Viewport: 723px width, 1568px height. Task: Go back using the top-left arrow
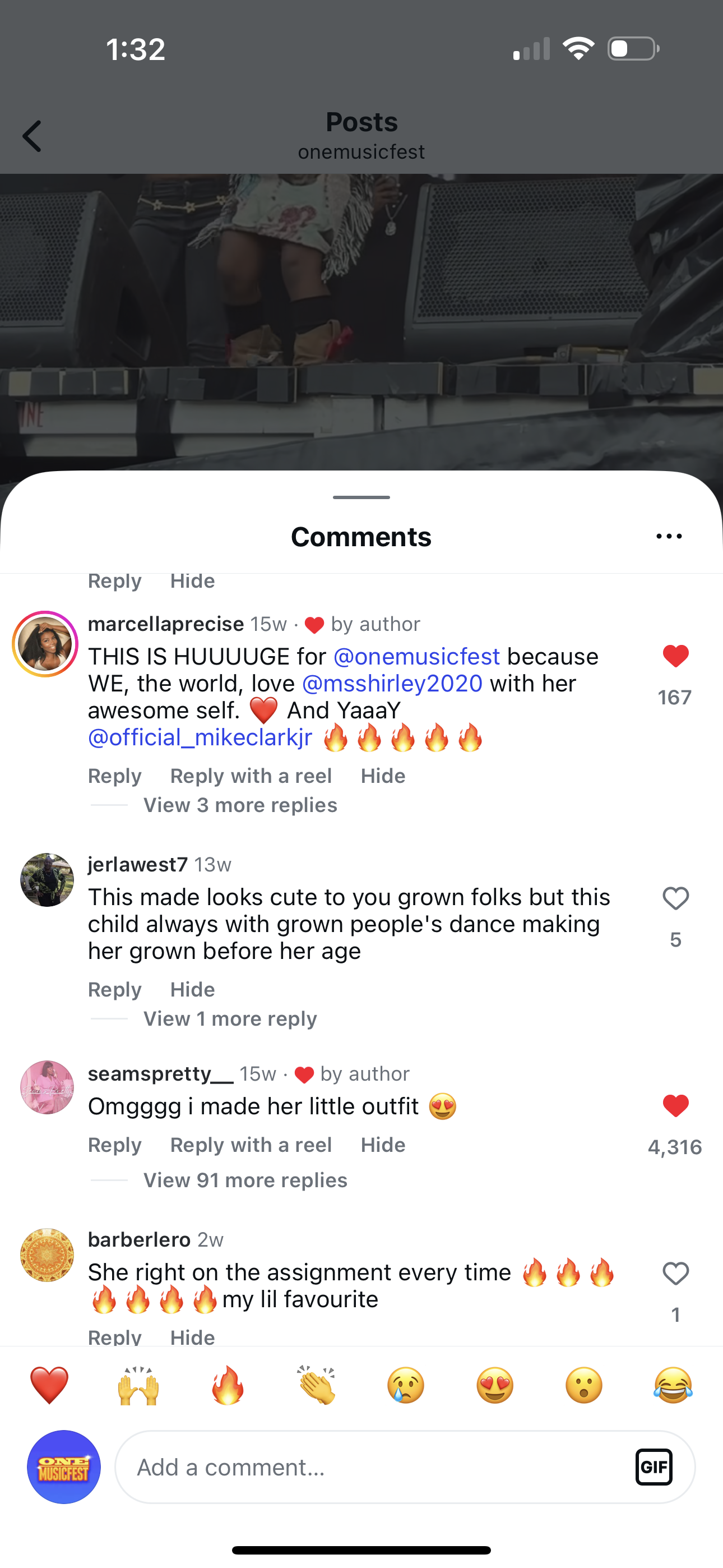tap(31, 135)
